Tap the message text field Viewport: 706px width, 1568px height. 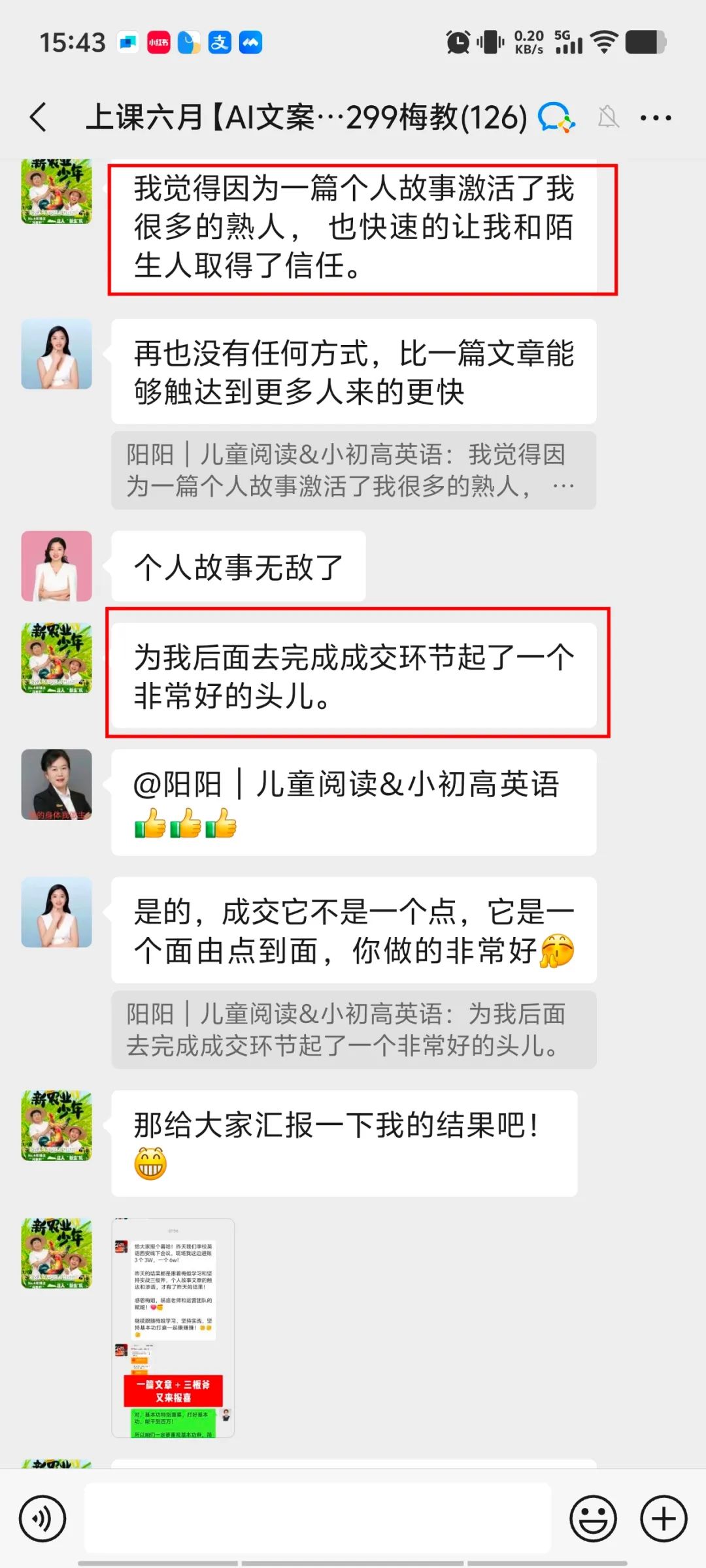[x=318, y=1518]
